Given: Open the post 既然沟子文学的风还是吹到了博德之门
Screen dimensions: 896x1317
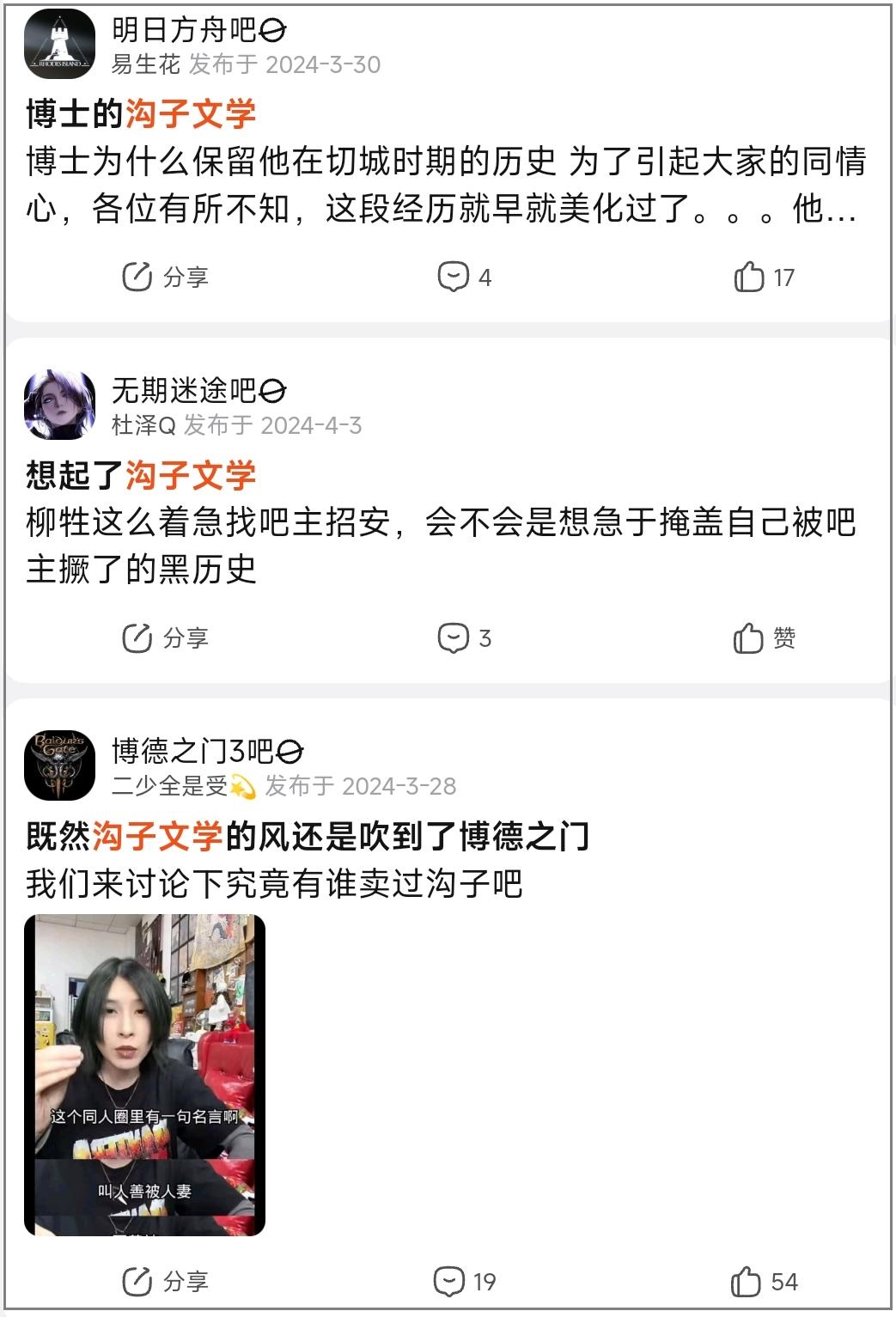Looking at the screenshot, I should [x=308, y=836].
